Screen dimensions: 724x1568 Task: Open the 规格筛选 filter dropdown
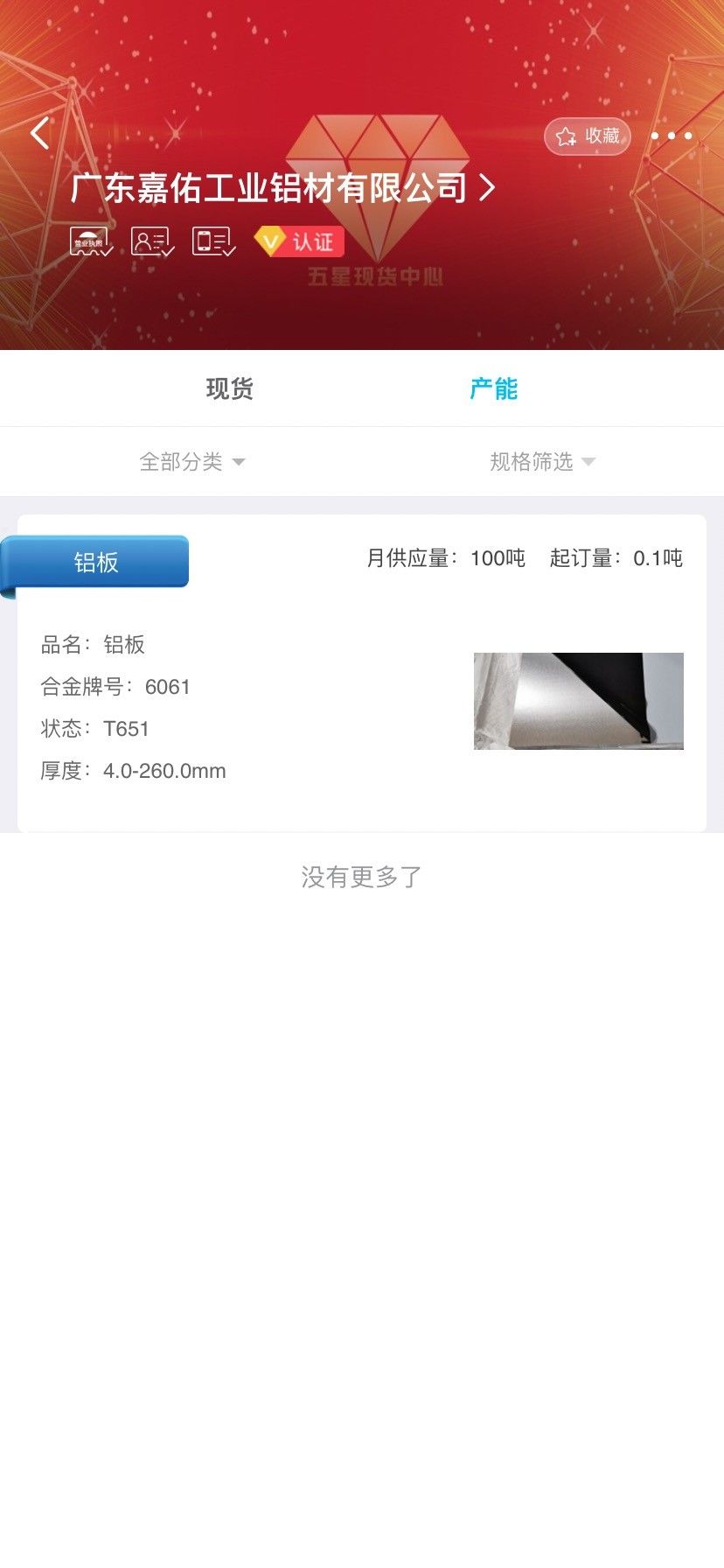pos(542,462)
